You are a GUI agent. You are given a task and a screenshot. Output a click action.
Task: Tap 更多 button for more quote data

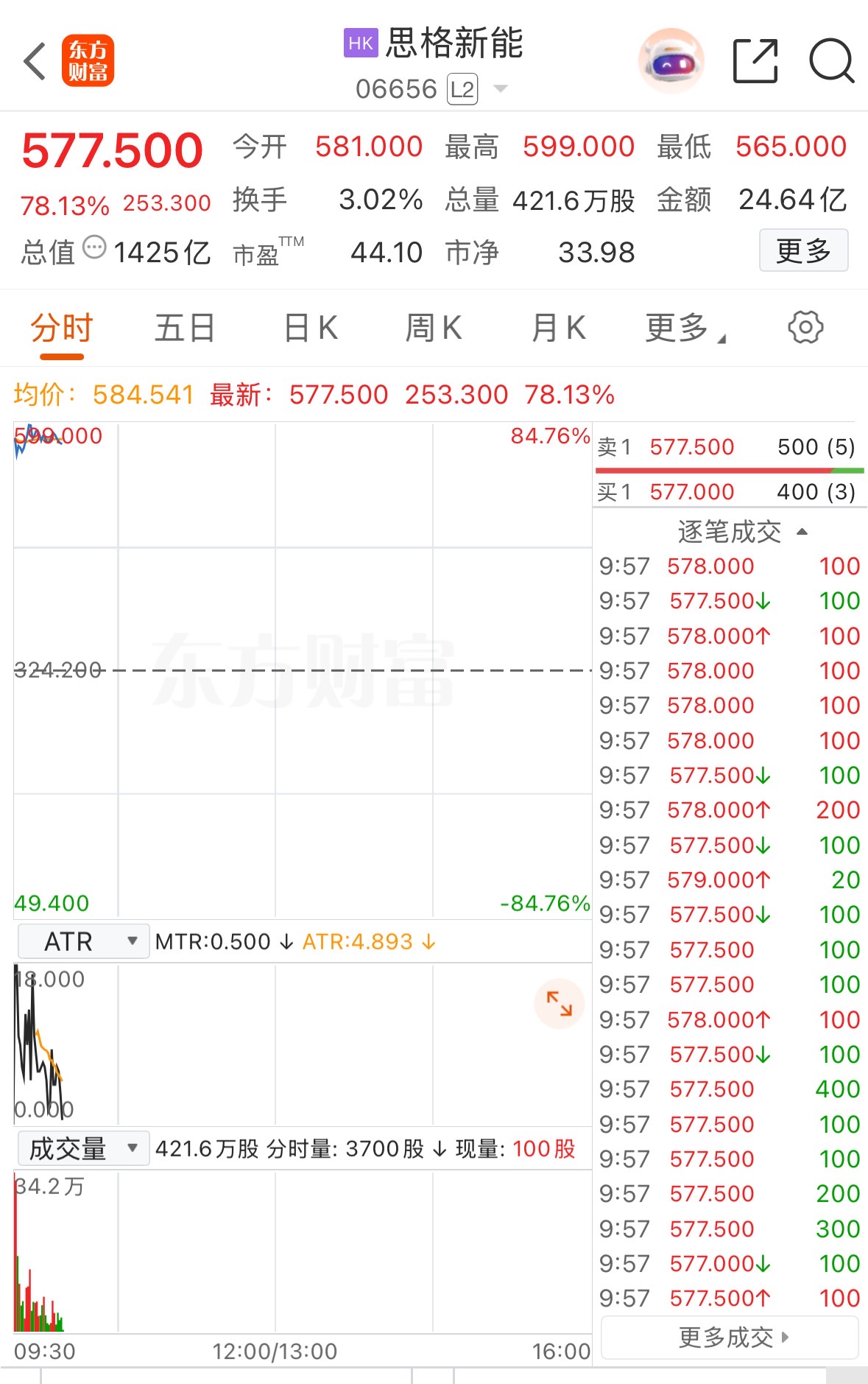point(803,250)
